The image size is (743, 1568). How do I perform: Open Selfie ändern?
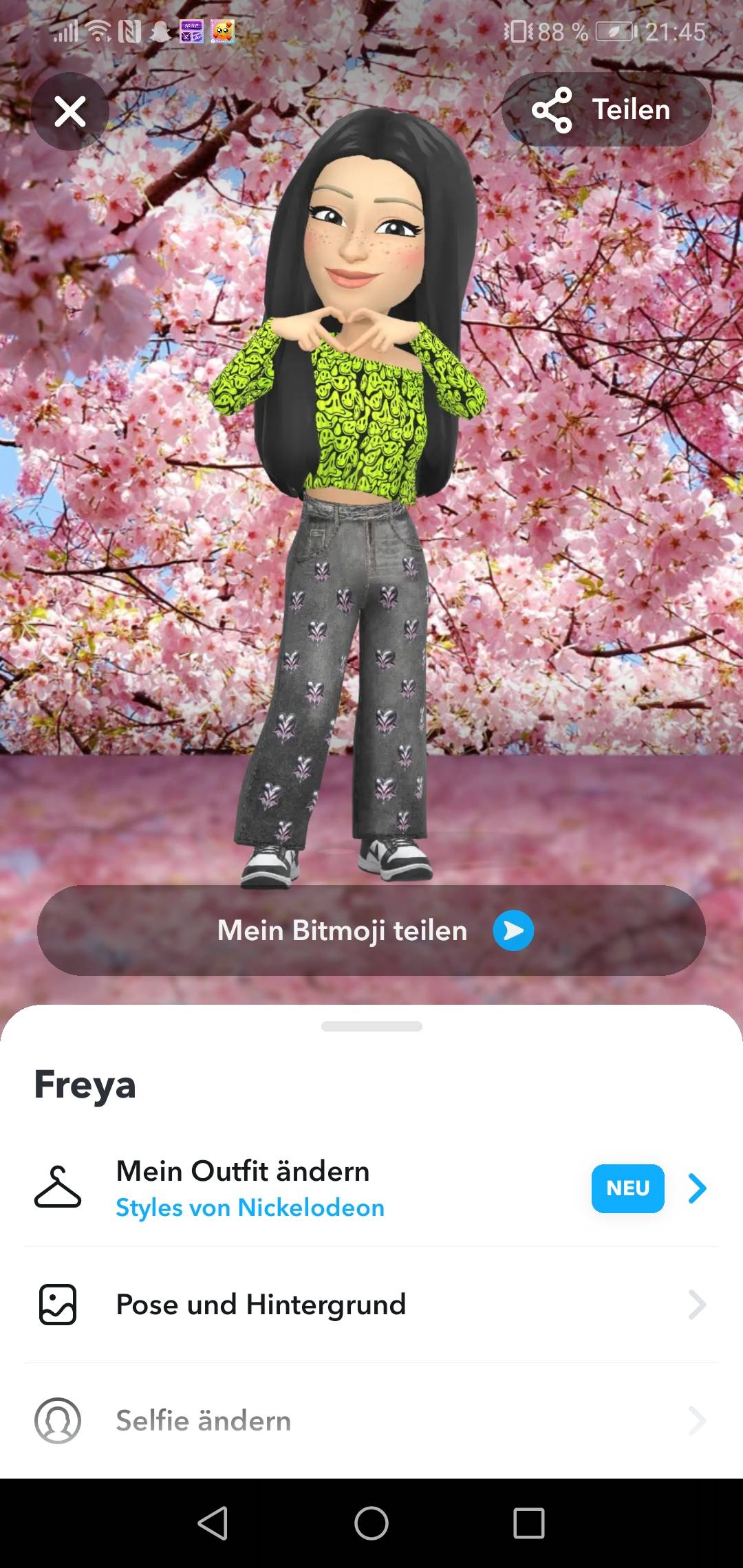pos(371,1420)
